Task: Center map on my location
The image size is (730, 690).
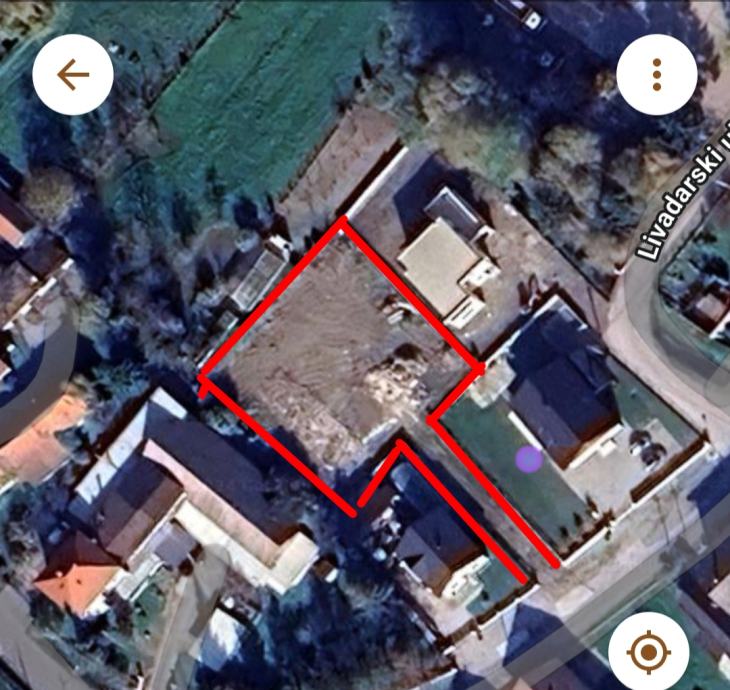Action: point(648,653)
